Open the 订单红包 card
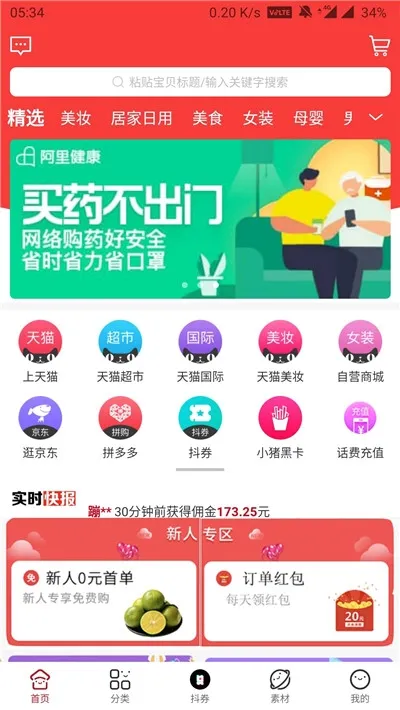400x710 pixels. click(296, 600)
